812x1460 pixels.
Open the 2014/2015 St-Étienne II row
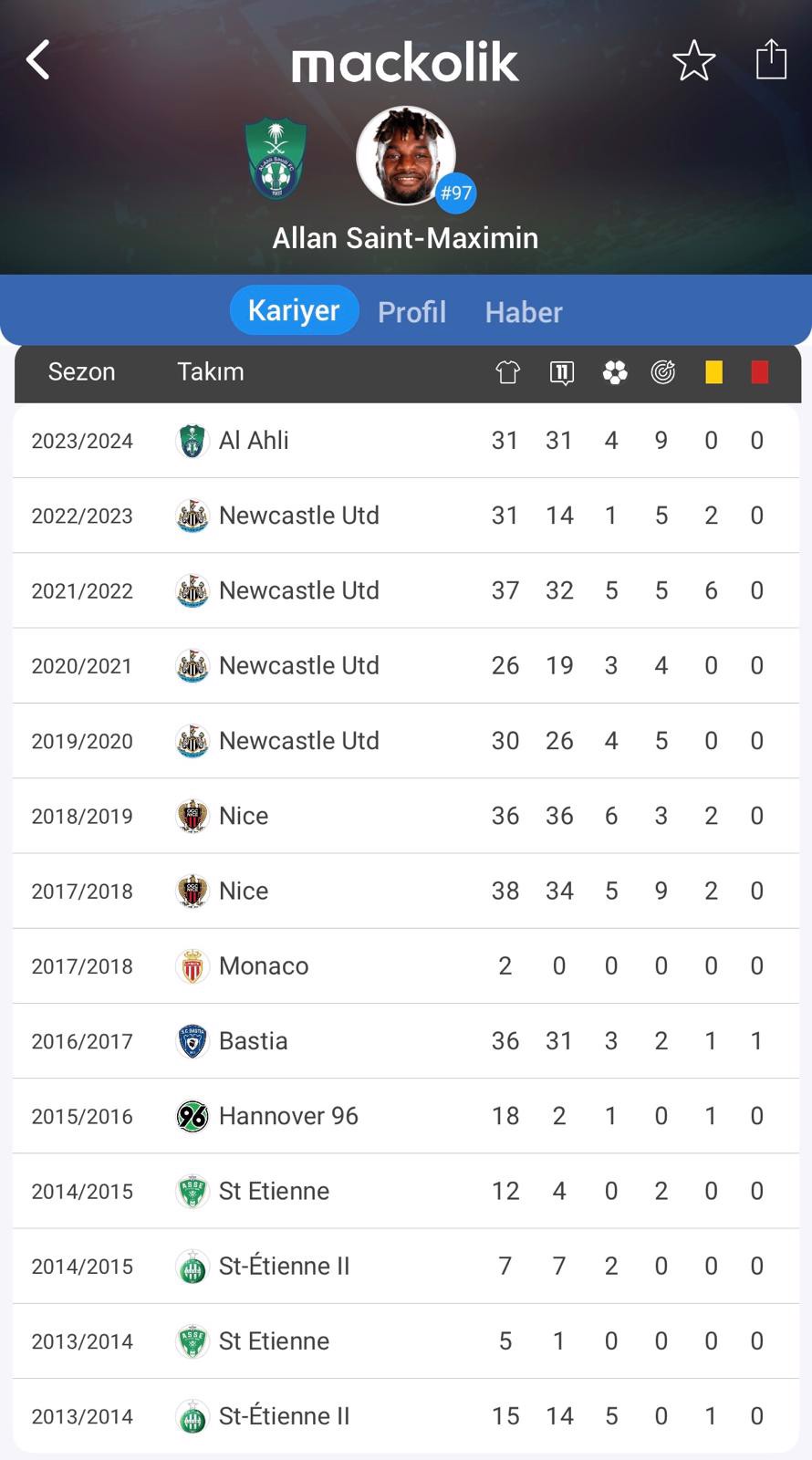406,1266
